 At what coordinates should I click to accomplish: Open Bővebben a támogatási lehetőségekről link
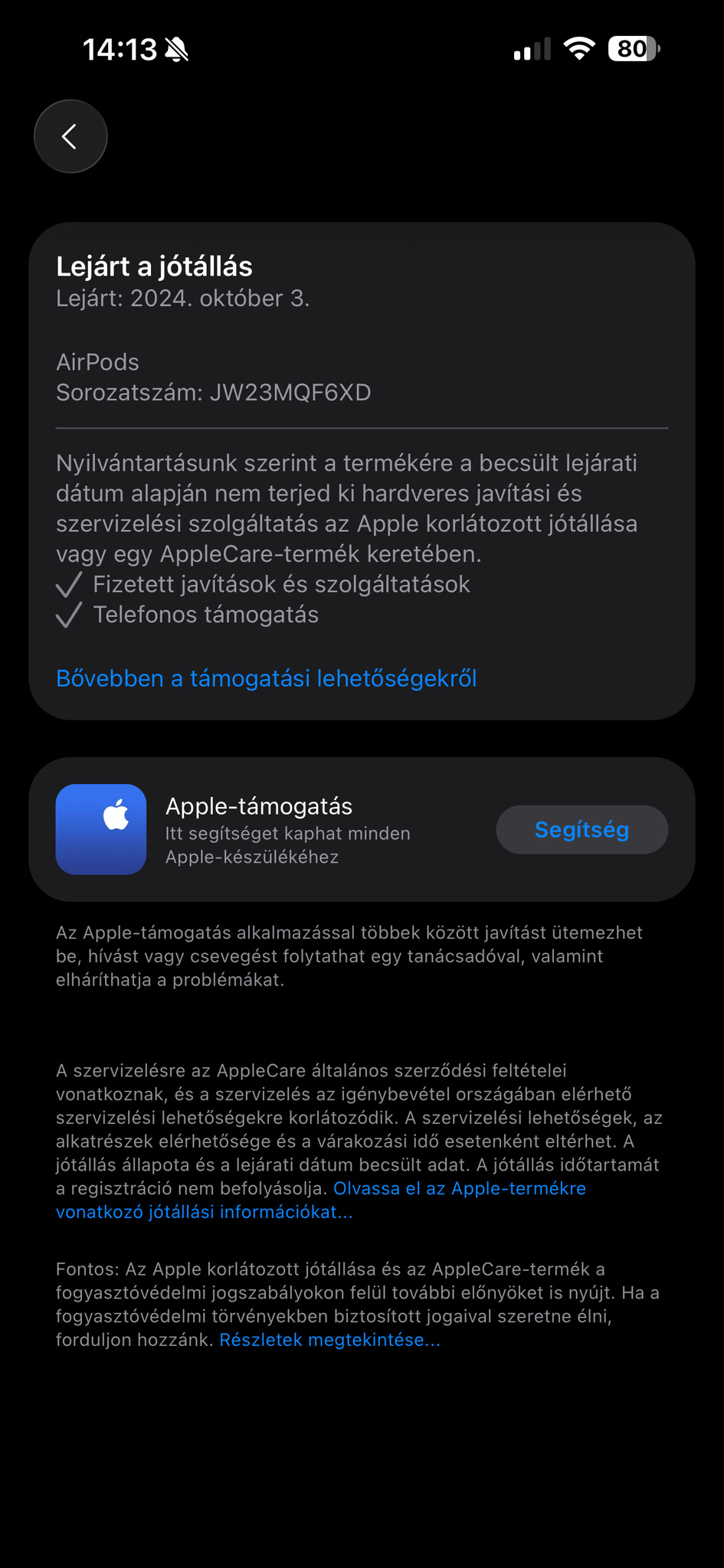point(266,678)
